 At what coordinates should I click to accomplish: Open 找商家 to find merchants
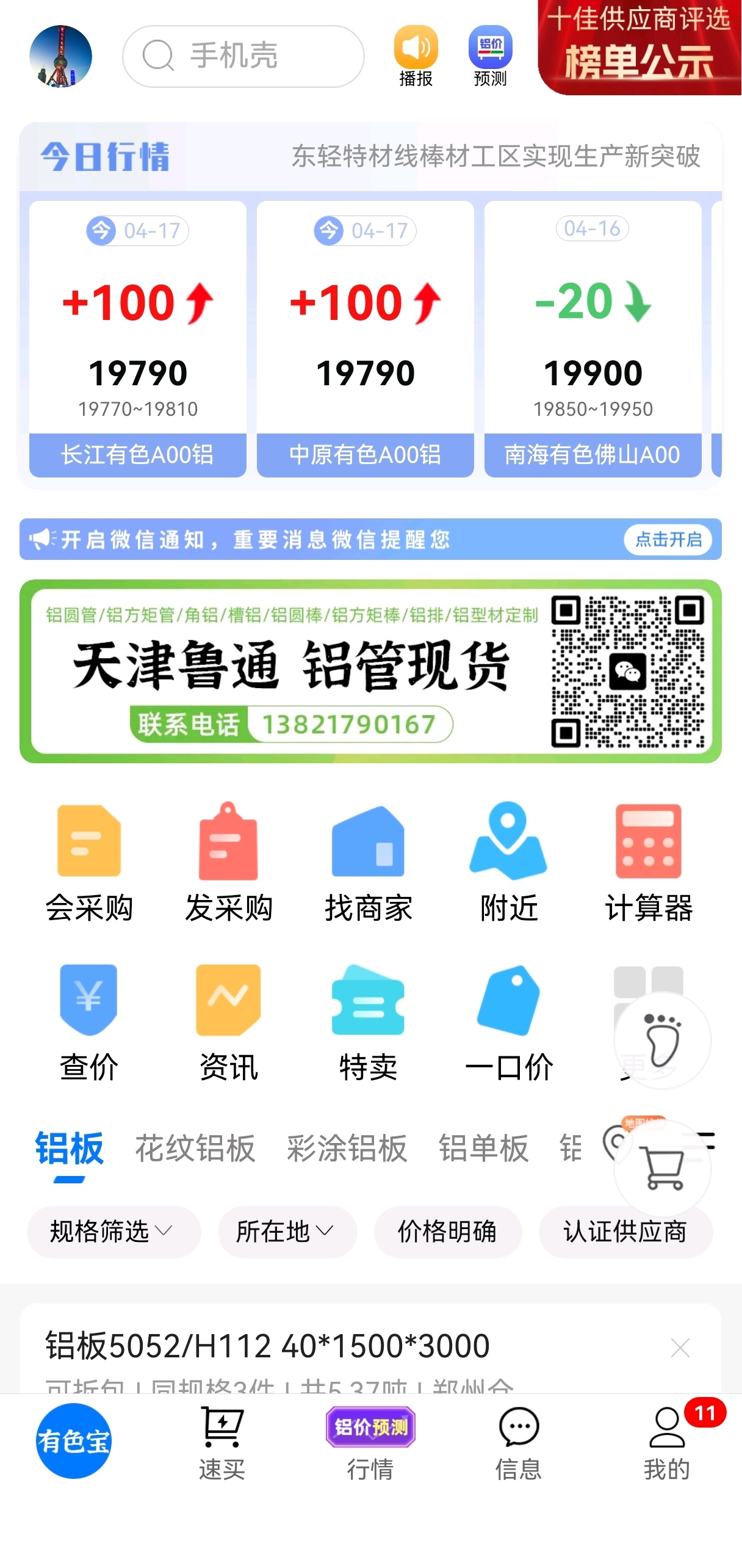click(x=368, y=862)
